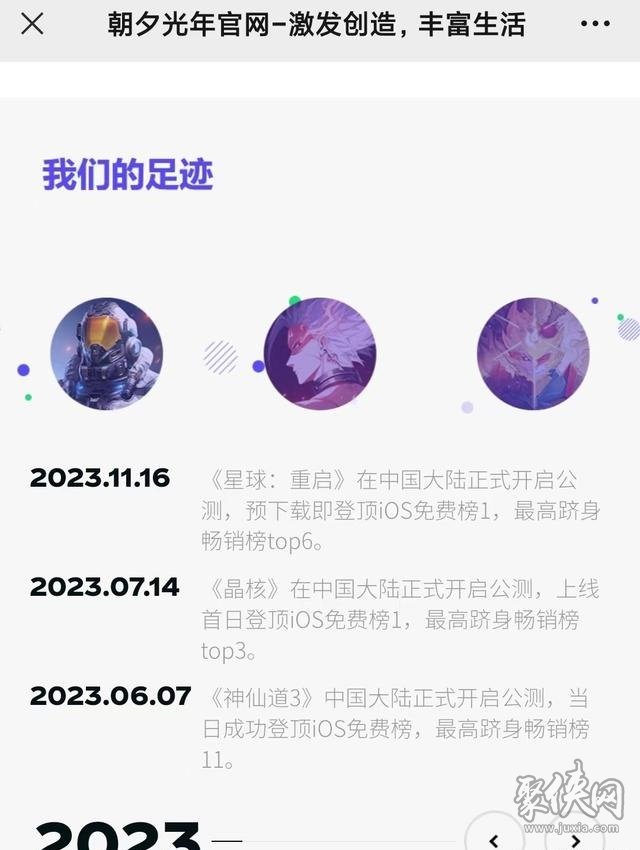Go to next timeline year with right arrow
The width and height of the screenshot is (640, 850).
coord(576,838)
